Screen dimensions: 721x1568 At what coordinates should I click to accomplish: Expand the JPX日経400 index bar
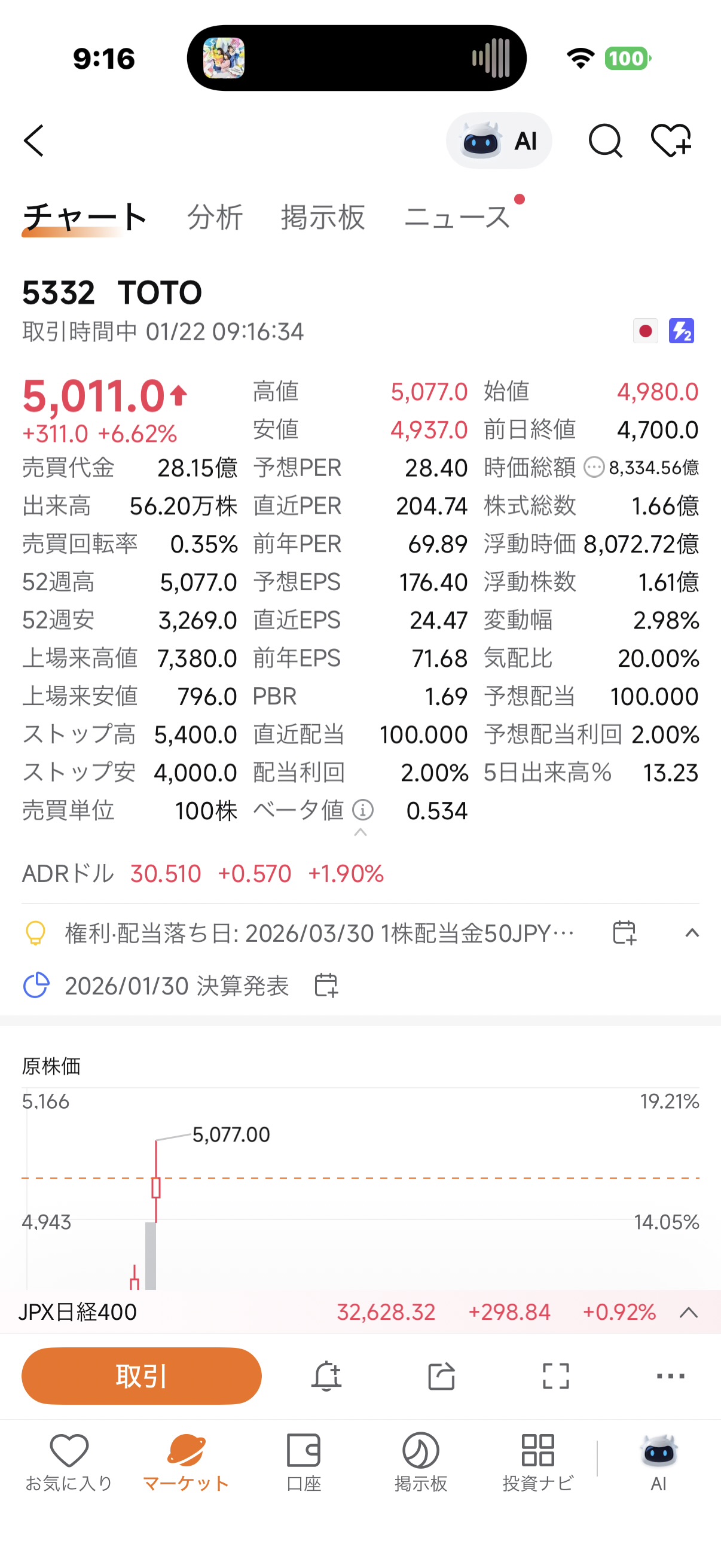688,1312
